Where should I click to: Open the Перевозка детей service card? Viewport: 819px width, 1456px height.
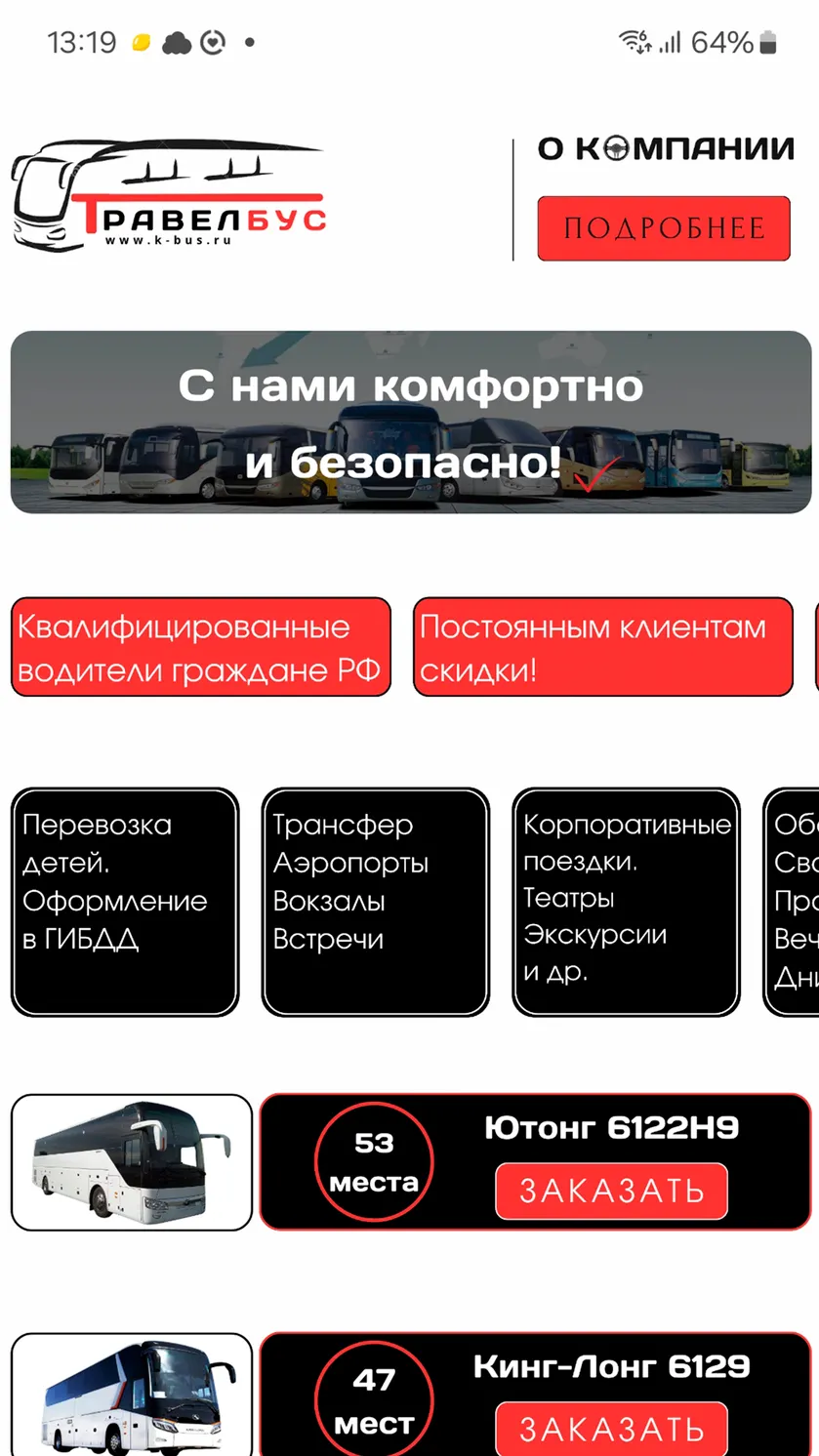point(125,903)
